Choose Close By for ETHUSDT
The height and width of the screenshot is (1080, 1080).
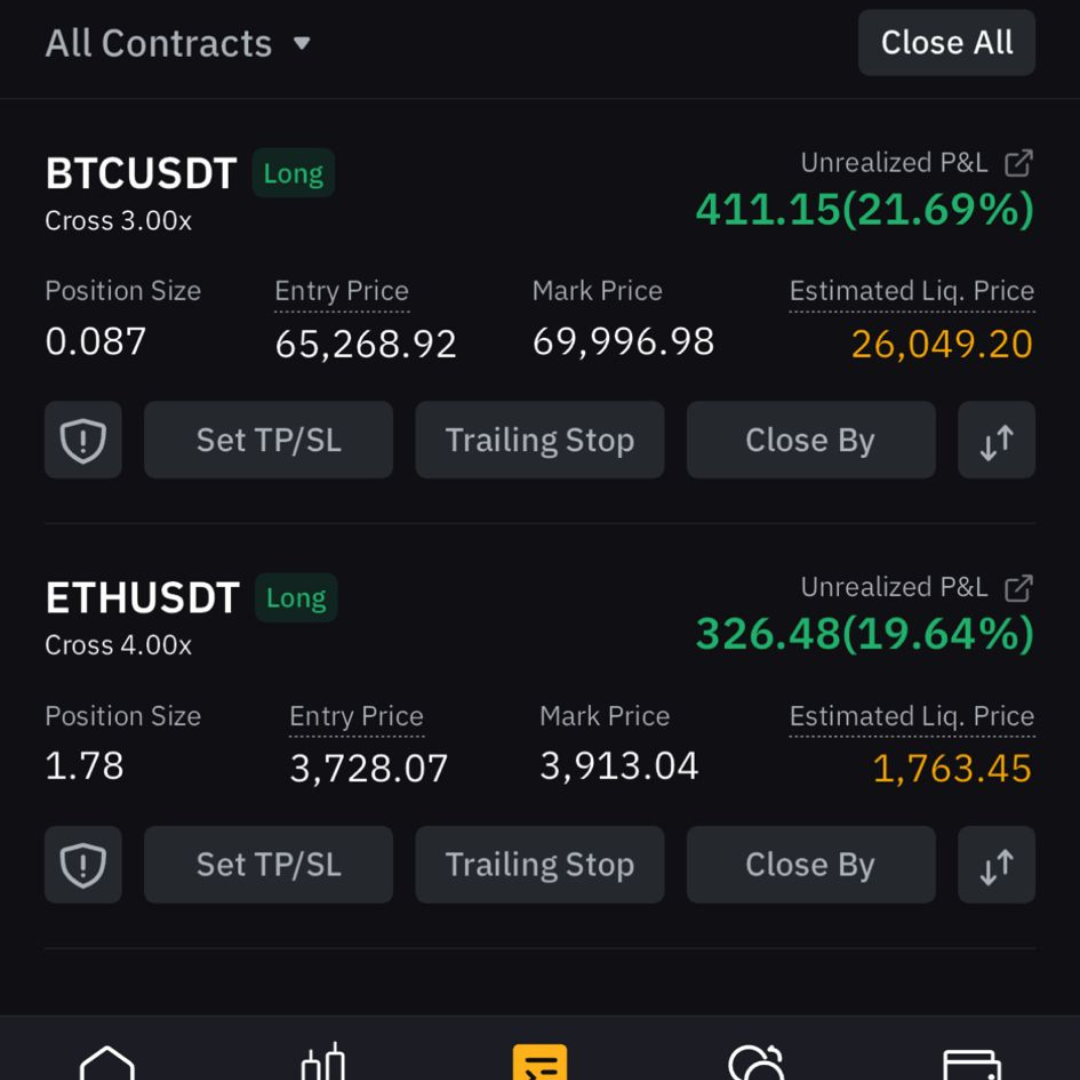pos(810,865)
